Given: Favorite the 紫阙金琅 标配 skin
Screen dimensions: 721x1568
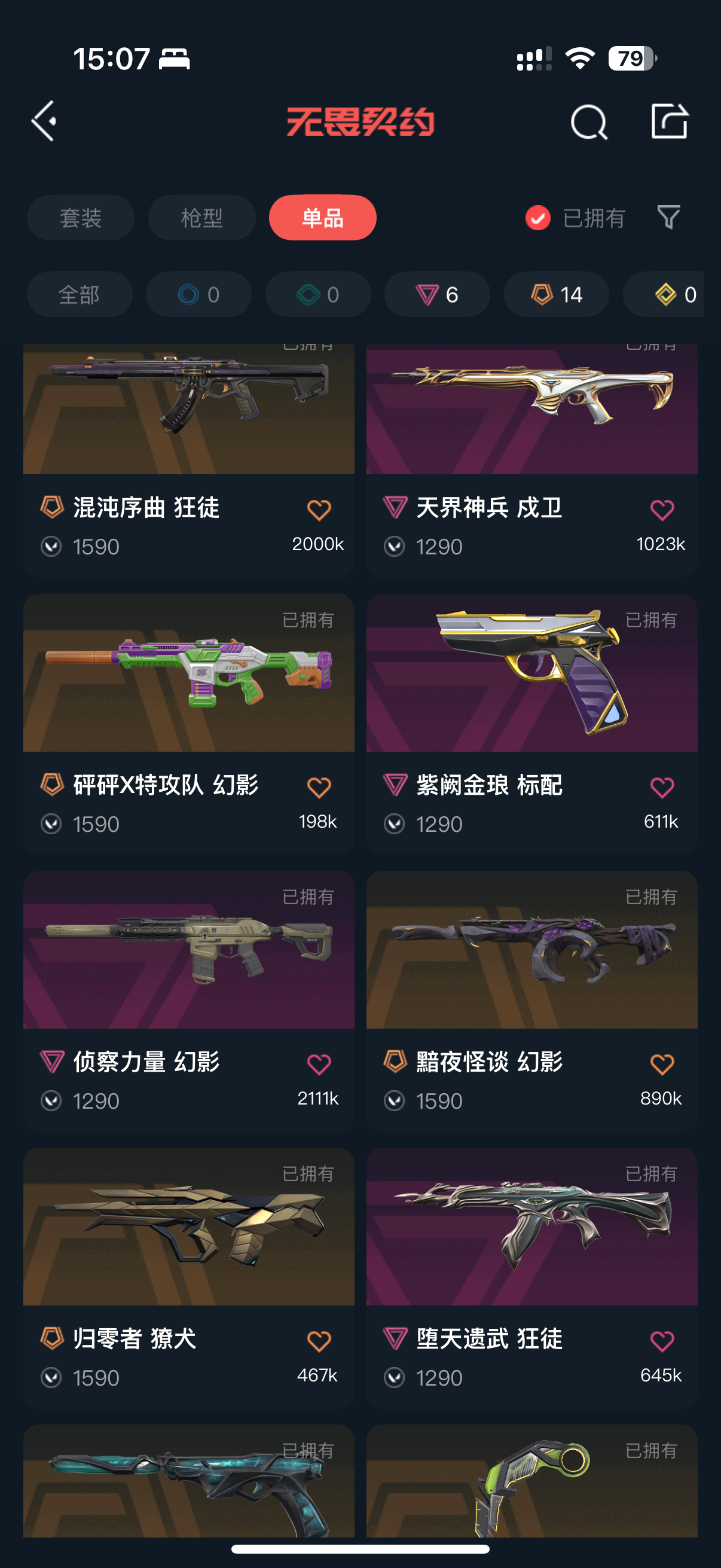Looking at the screenshot, I should 662,788.
